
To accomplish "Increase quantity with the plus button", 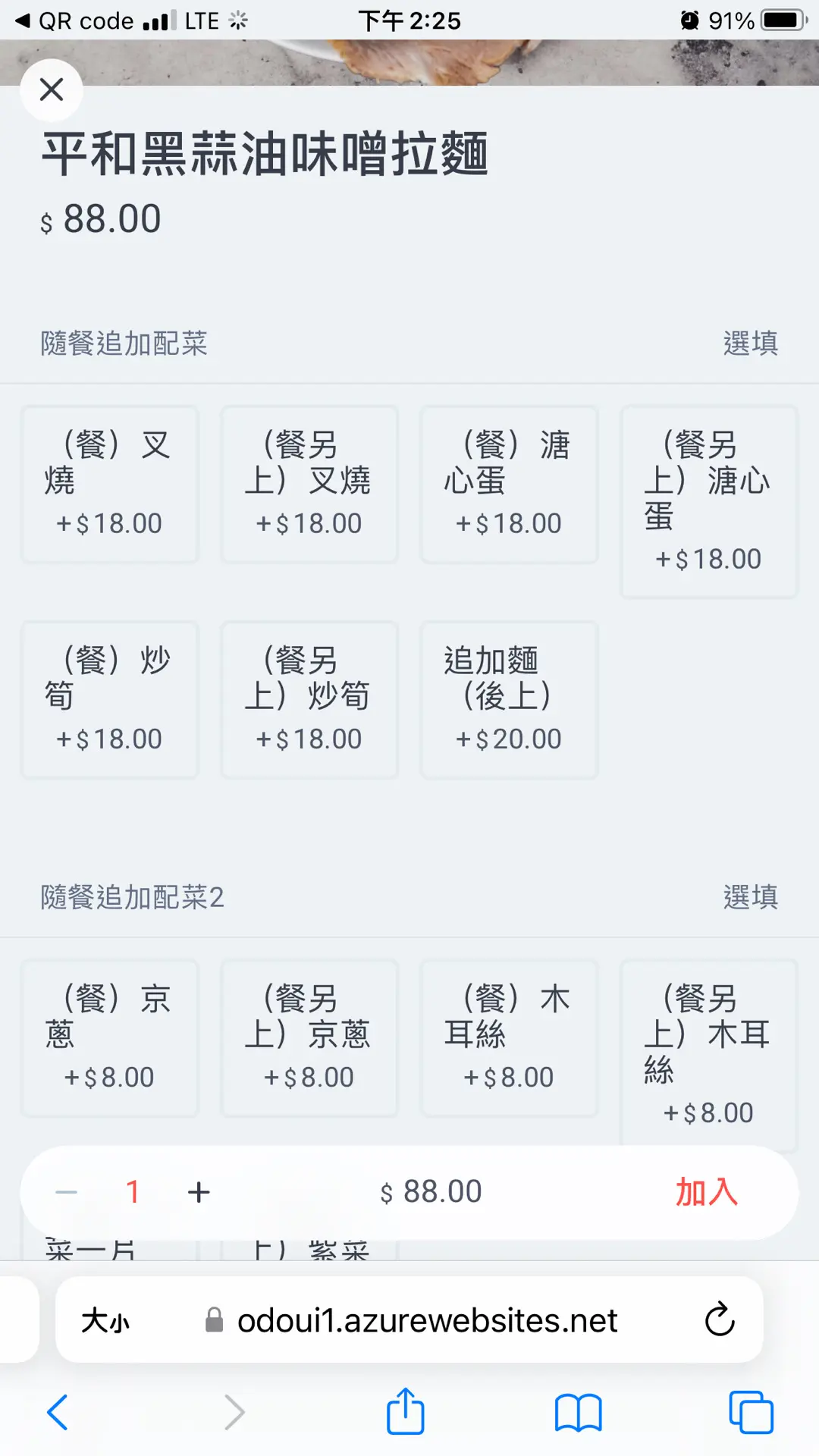I will point(199,1192).
